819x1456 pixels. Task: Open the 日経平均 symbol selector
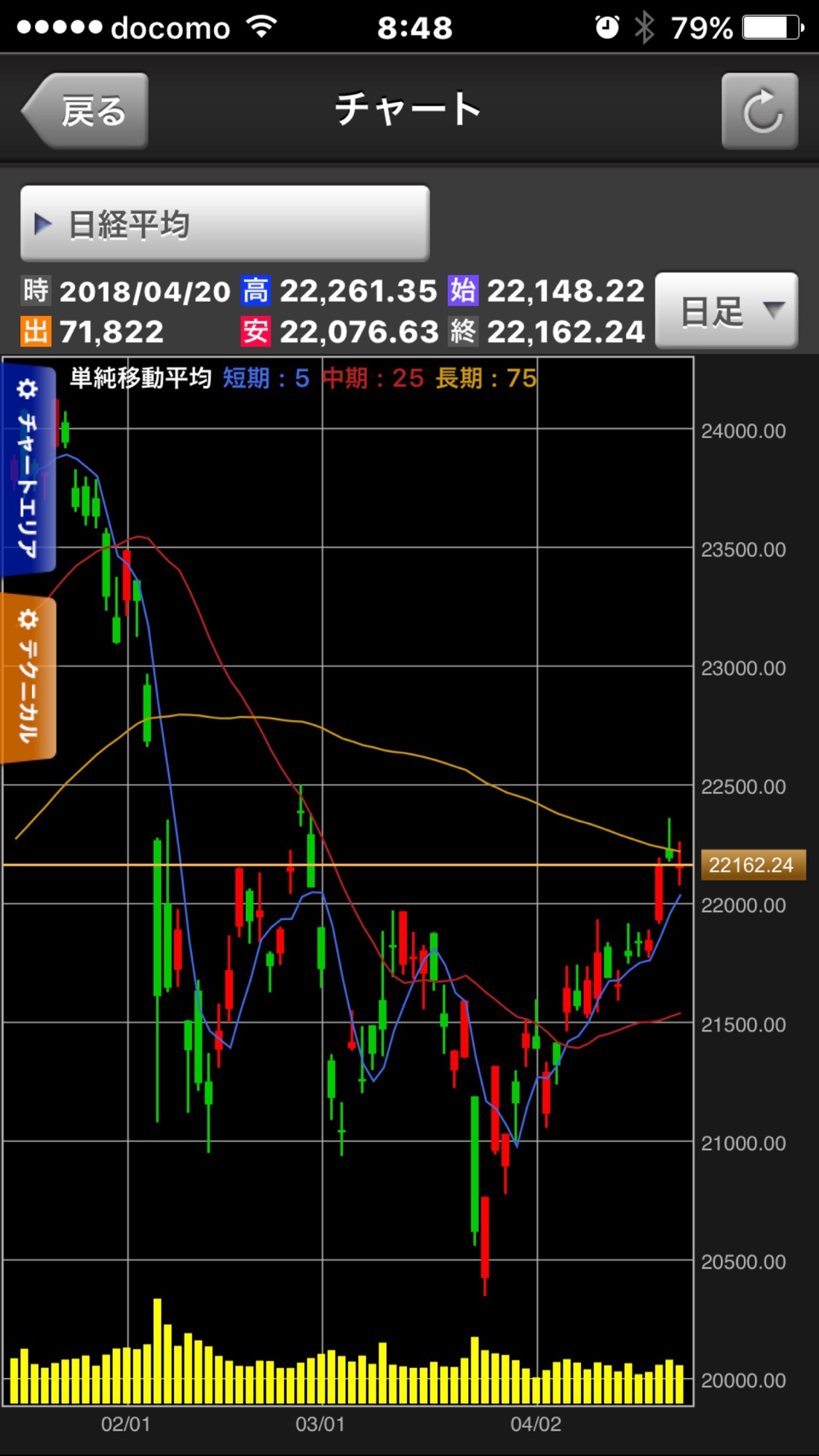coord(225,223)
